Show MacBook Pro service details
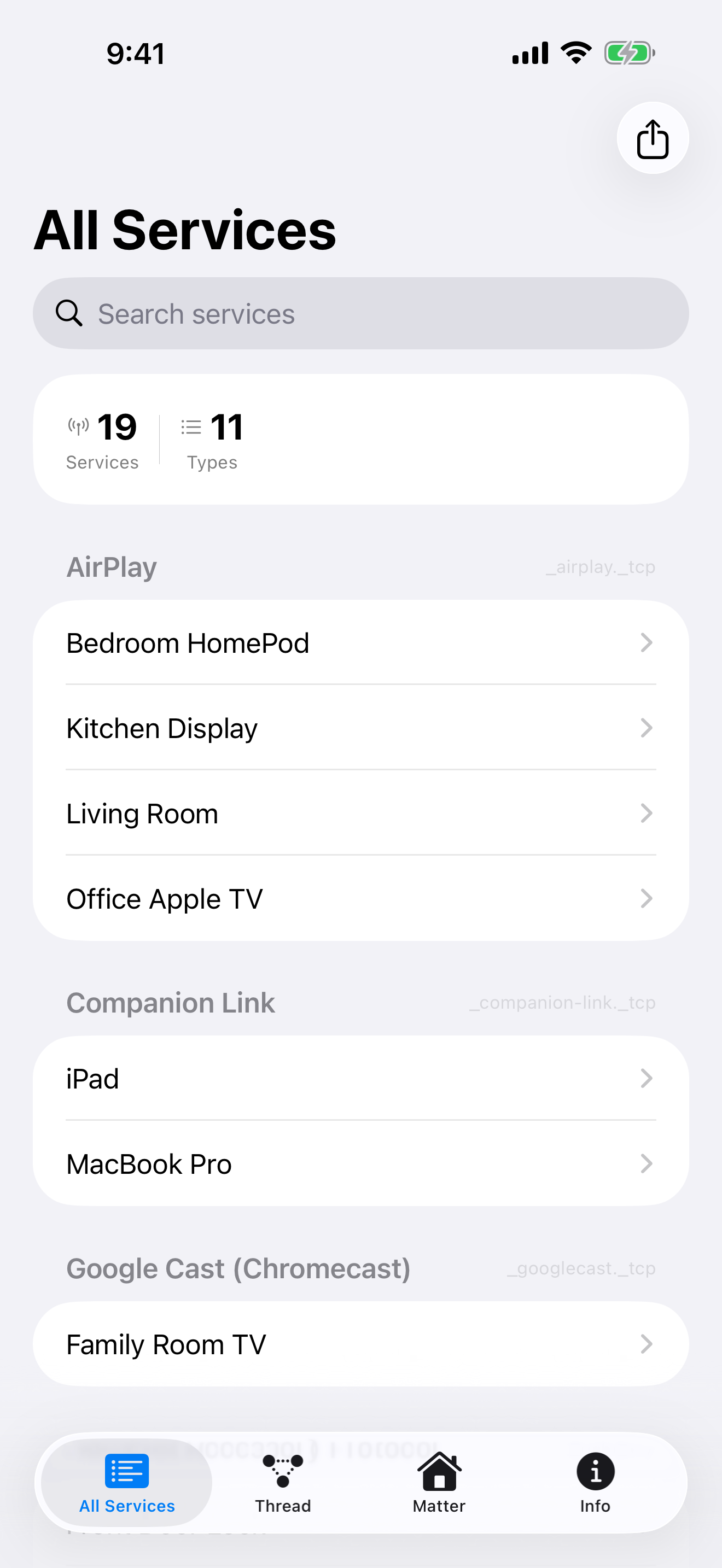The height and width of the screenshot is (1568, 722). coord(360,1164)
